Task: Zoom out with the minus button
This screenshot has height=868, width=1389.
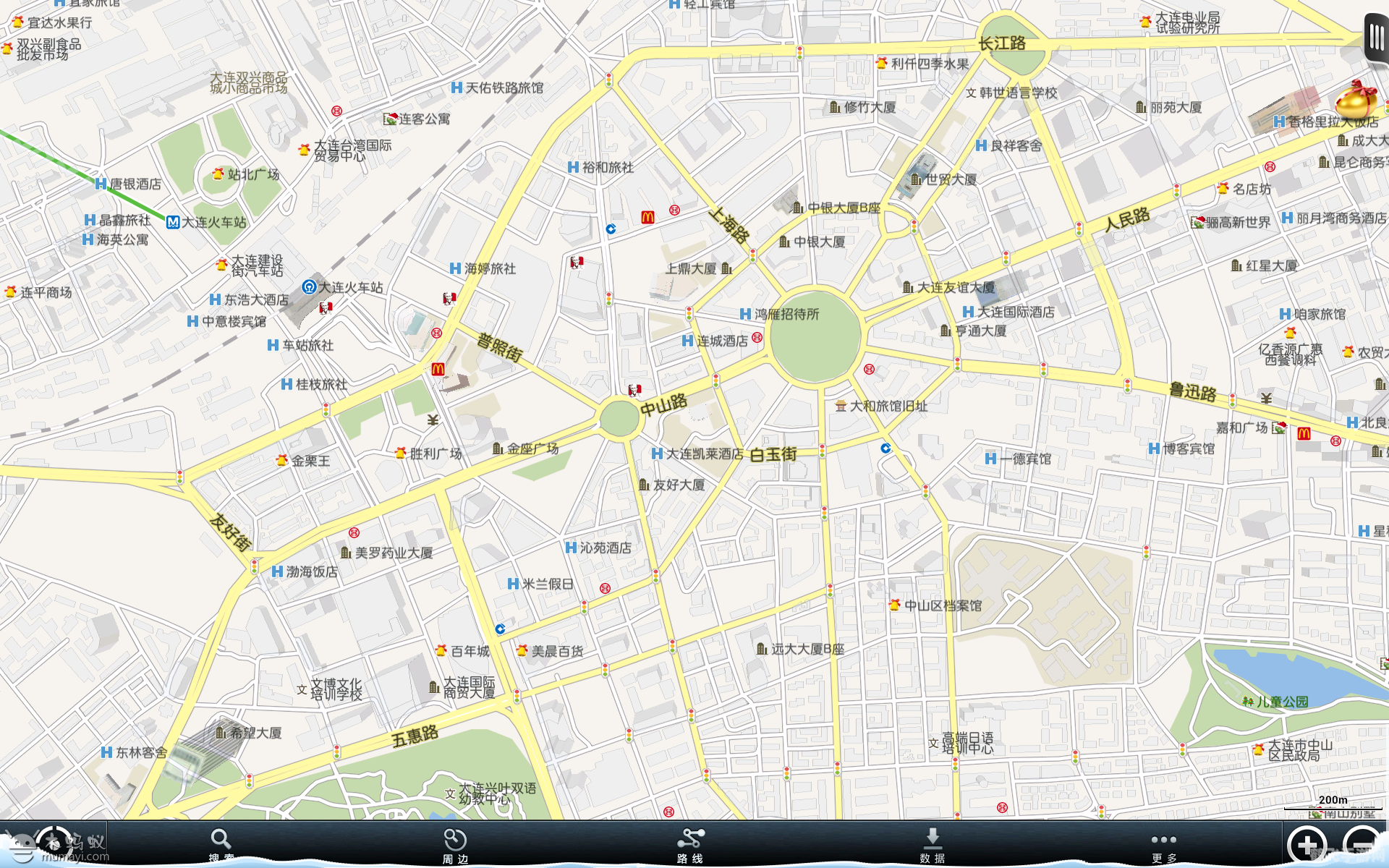Action: [1364, 844]
